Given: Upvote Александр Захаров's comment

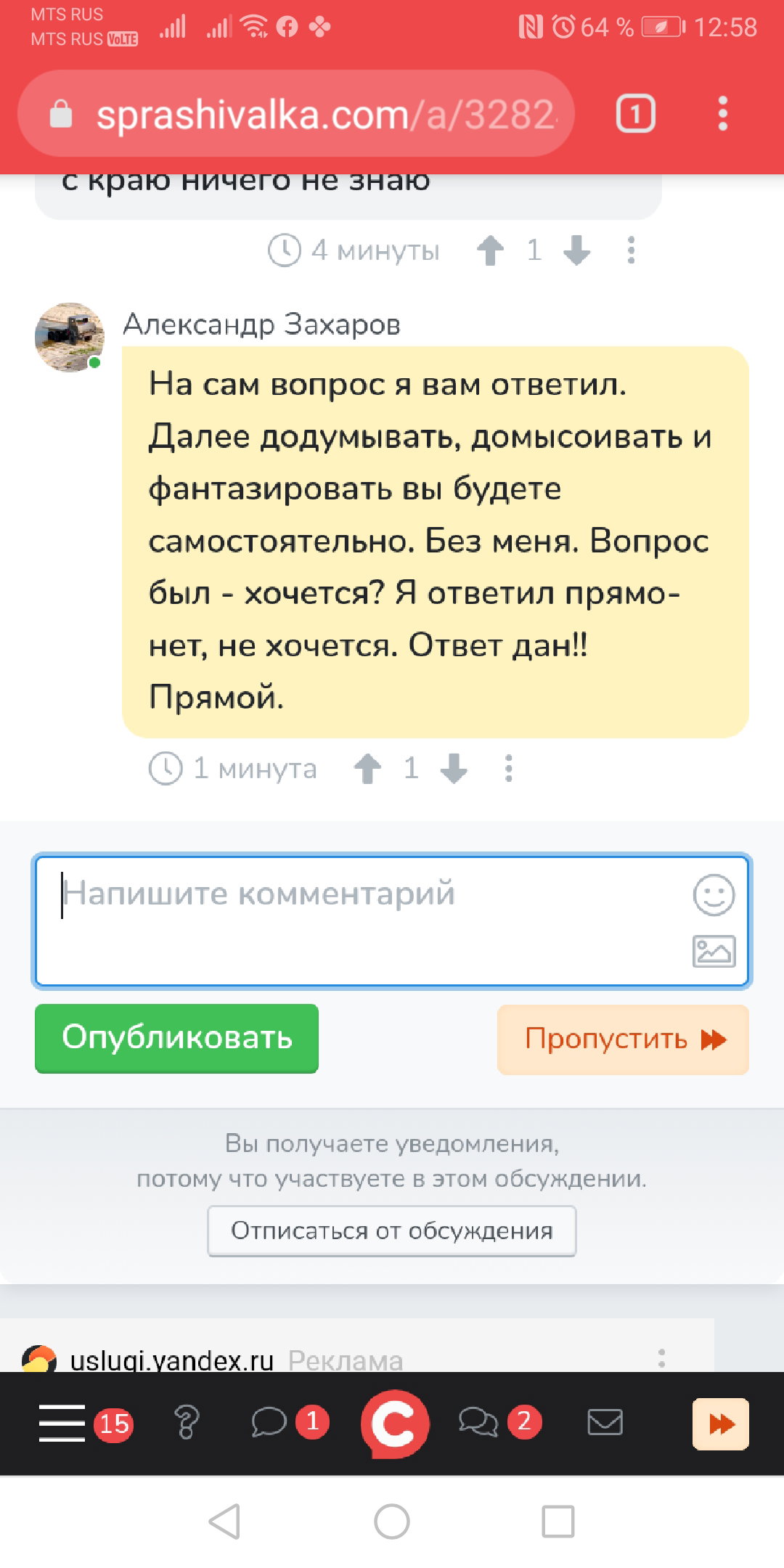Looking at the screenshot, I should 367,768.
